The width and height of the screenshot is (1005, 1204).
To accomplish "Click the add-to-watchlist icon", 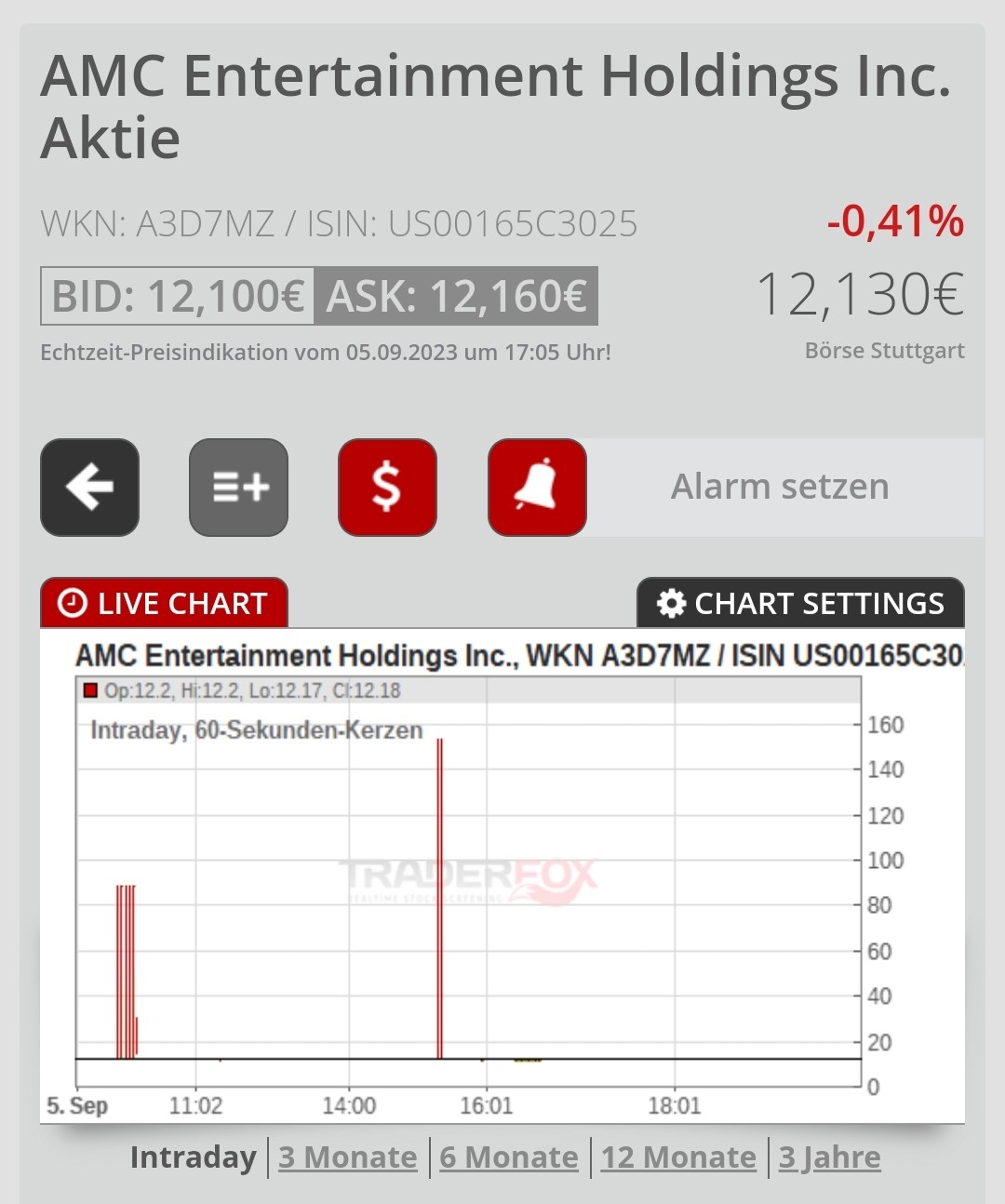I will (238, 487).
